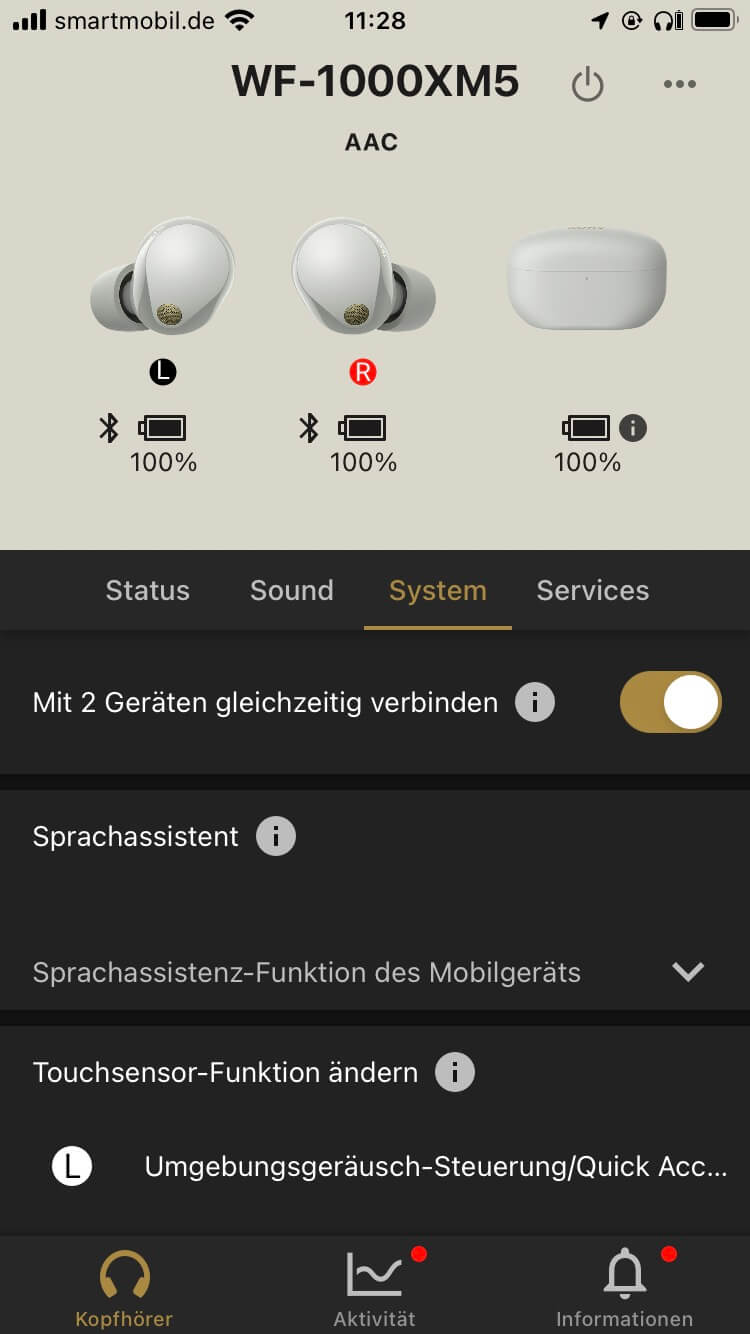Viewport: 750px width, 1334px height.
Task: Tap the power icon next to WF-1000XM5
Action: pyautogui.click(x=587, y=85)
